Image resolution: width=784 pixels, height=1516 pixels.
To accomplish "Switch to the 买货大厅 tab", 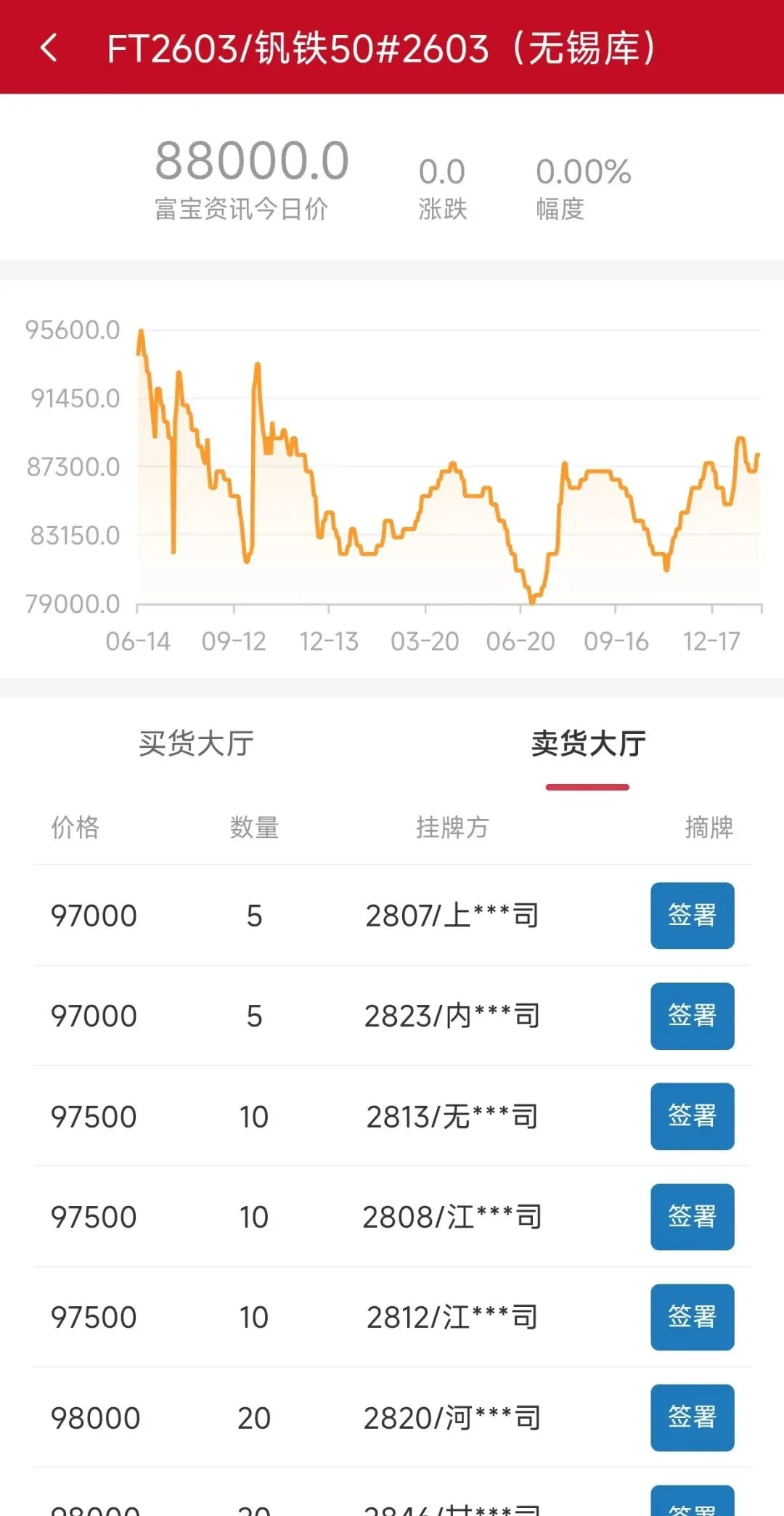I will pyautogui.click(x=196, y=743).
